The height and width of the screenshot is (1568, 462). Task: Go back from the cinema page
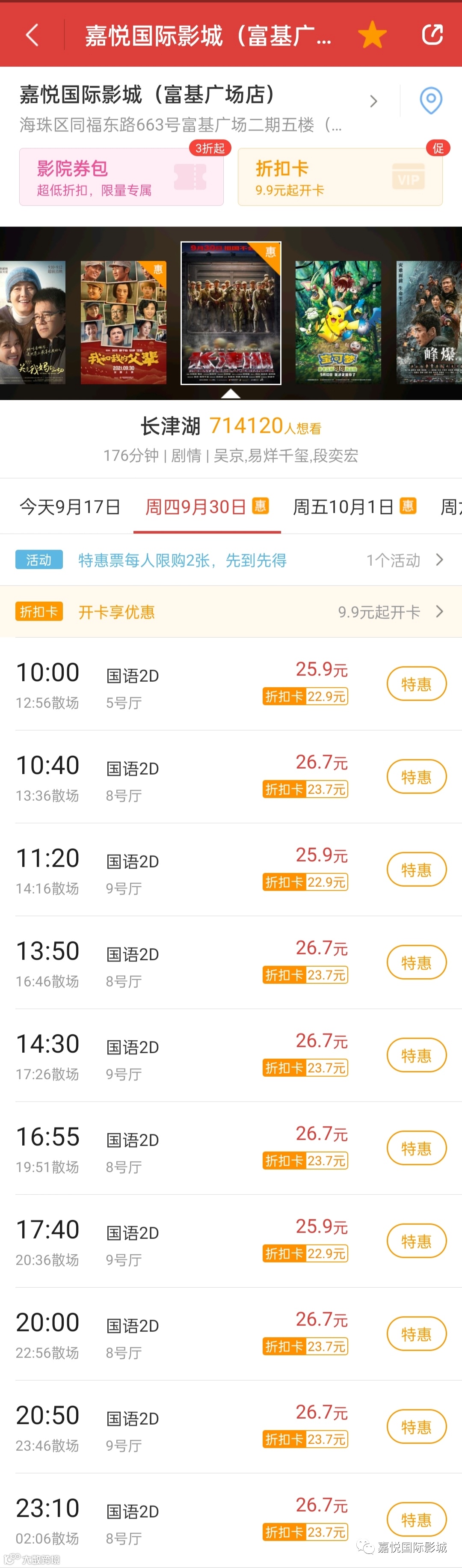point(32,35)
